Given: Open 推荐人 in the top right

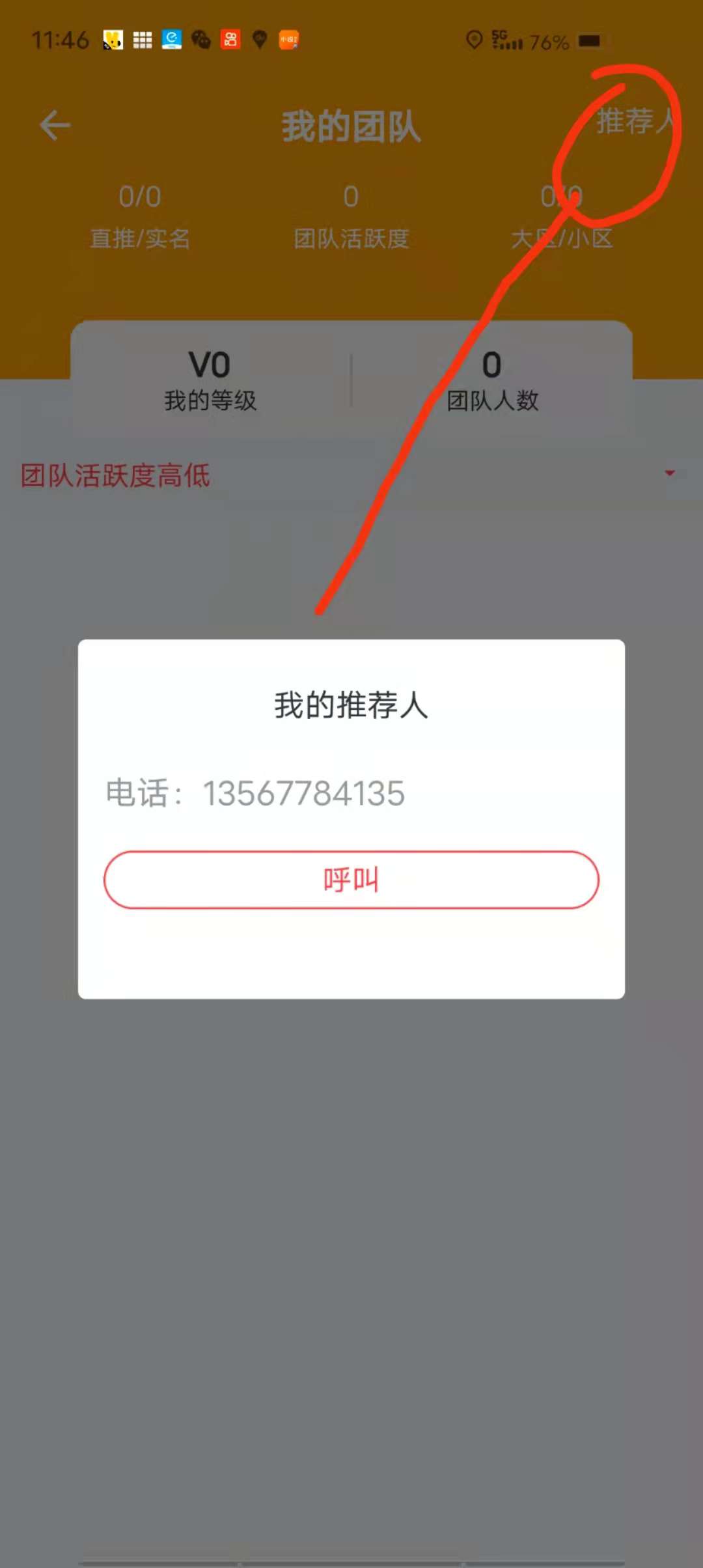Looking at the screenshot, I should pyautogui.click(x=635, y=122).
